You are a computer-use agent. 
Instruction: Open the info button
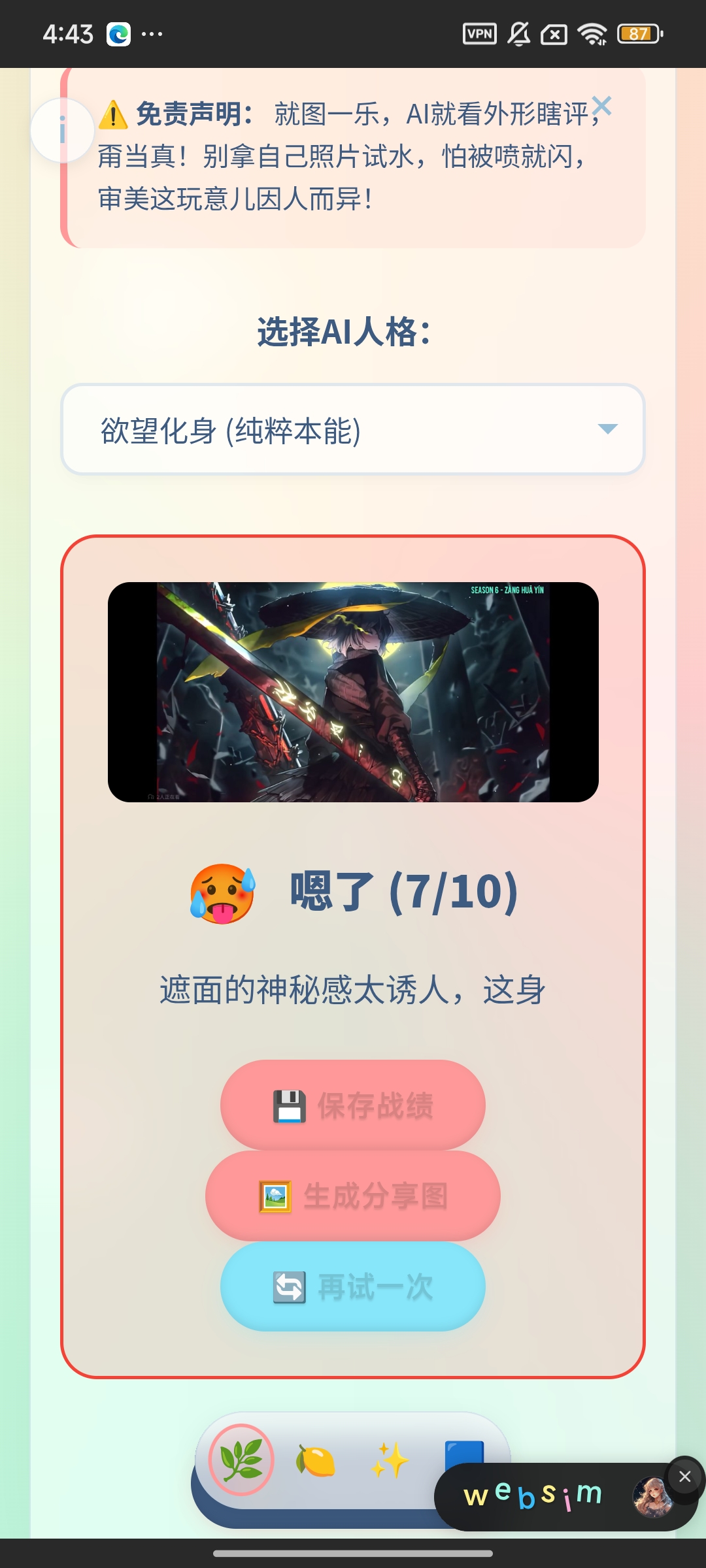(62, 130)
